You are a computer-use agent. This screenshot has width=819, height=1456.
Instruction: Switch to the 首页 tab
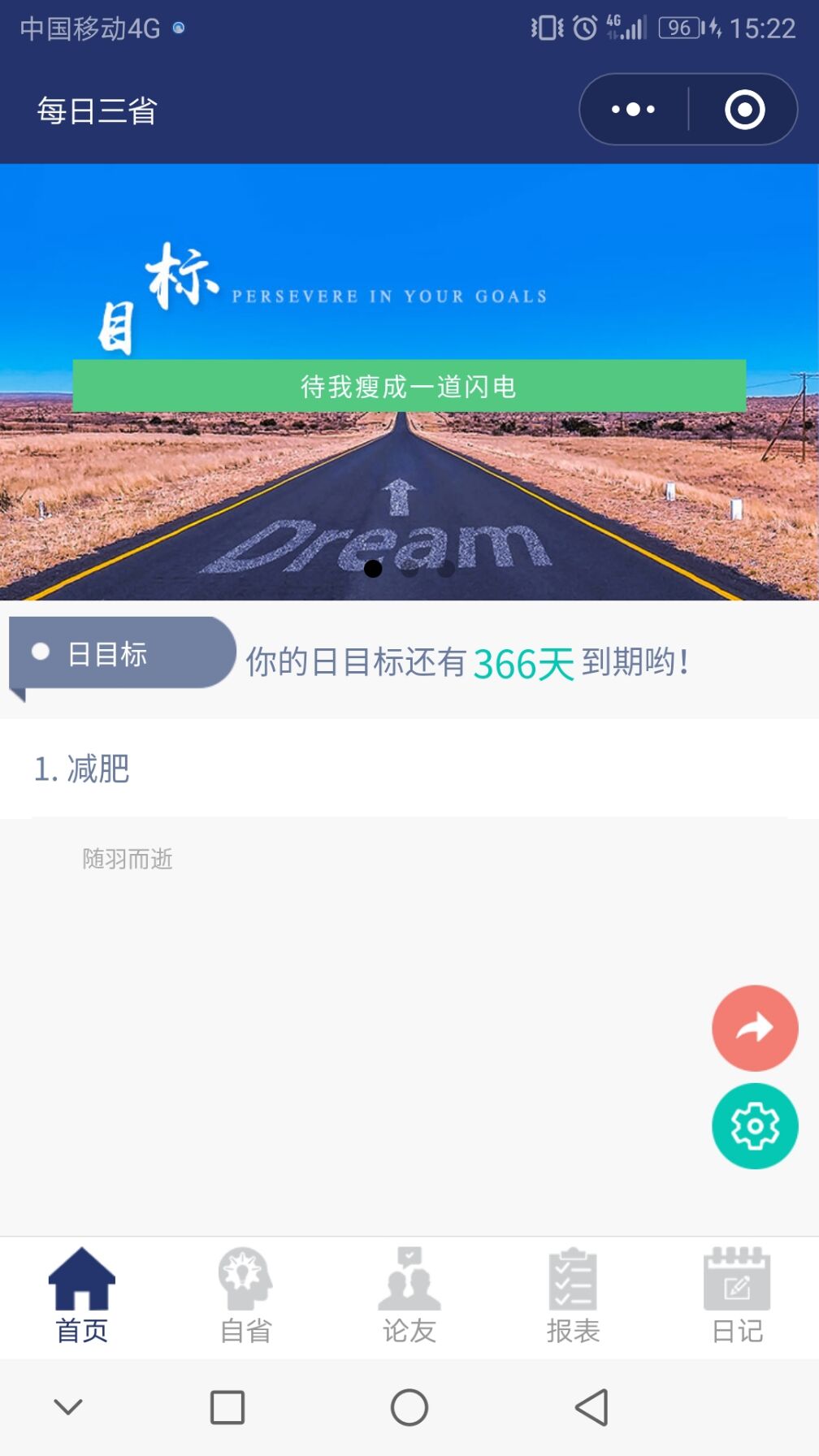pyautogui.click(x=82, y=1296)
